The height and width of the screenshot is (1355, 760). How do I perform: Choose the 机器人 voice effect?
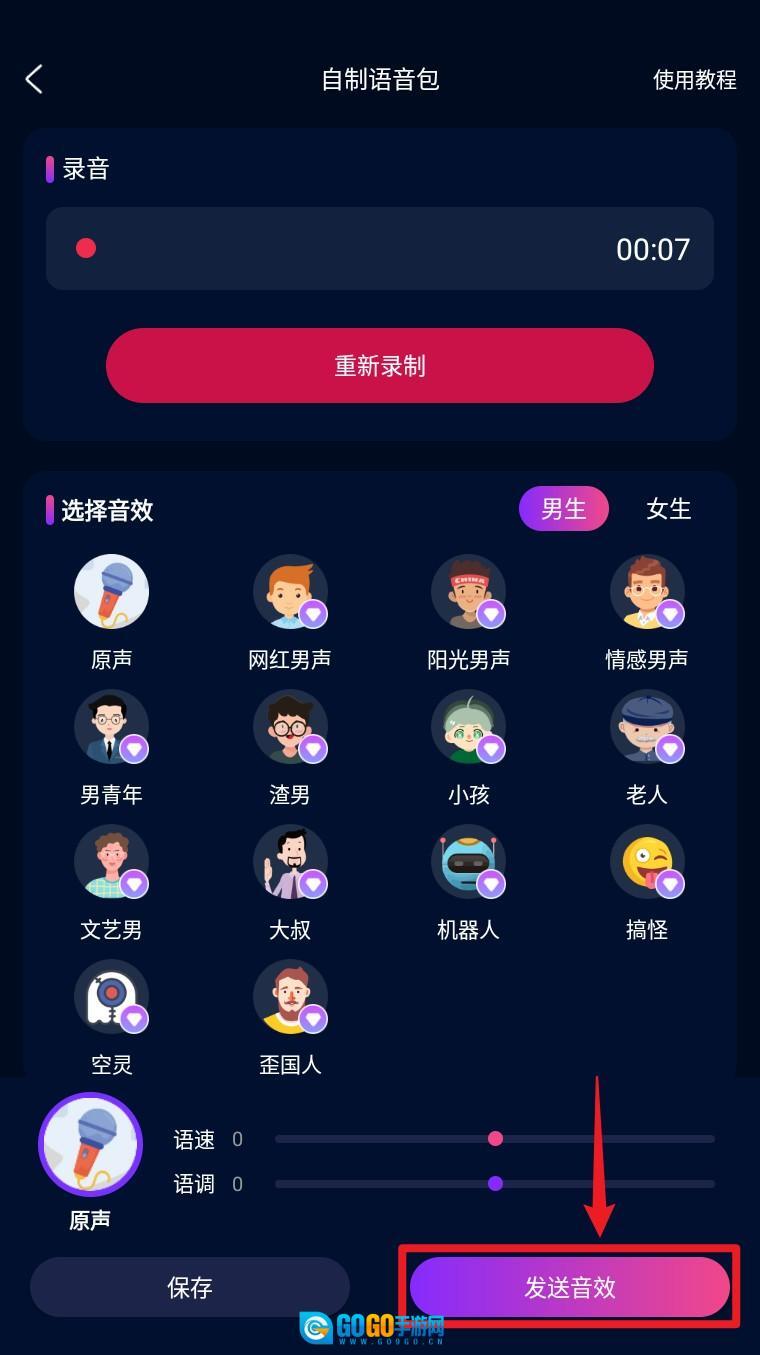468,862
